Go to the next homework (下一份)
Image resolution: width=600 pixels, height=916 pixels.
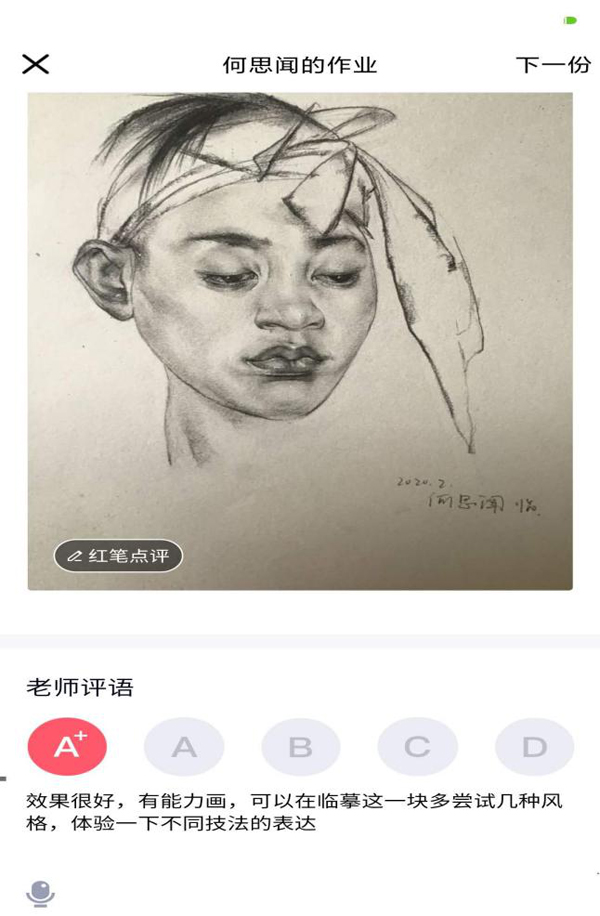(552, 65)
